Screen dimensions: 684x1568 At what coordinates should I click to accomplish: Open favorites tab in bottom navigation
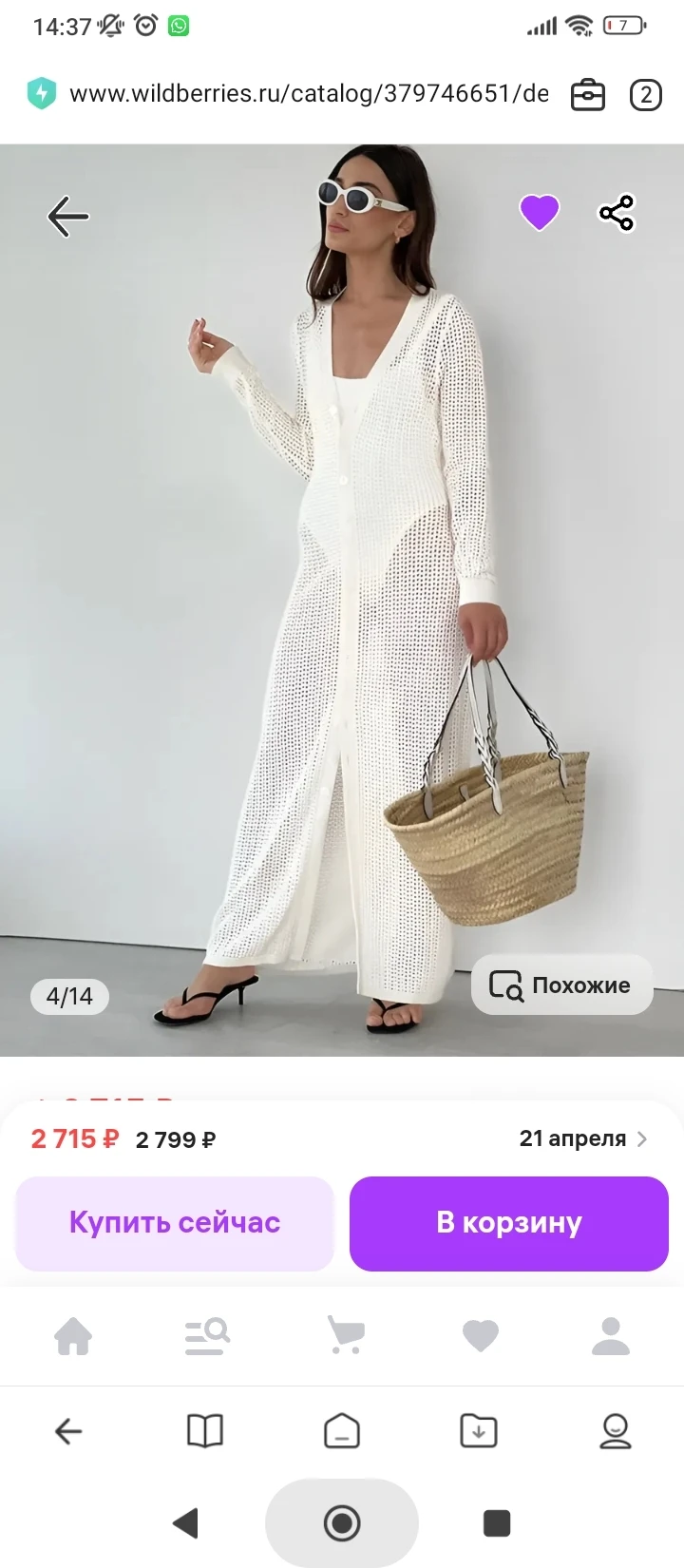coord(480,1336)
